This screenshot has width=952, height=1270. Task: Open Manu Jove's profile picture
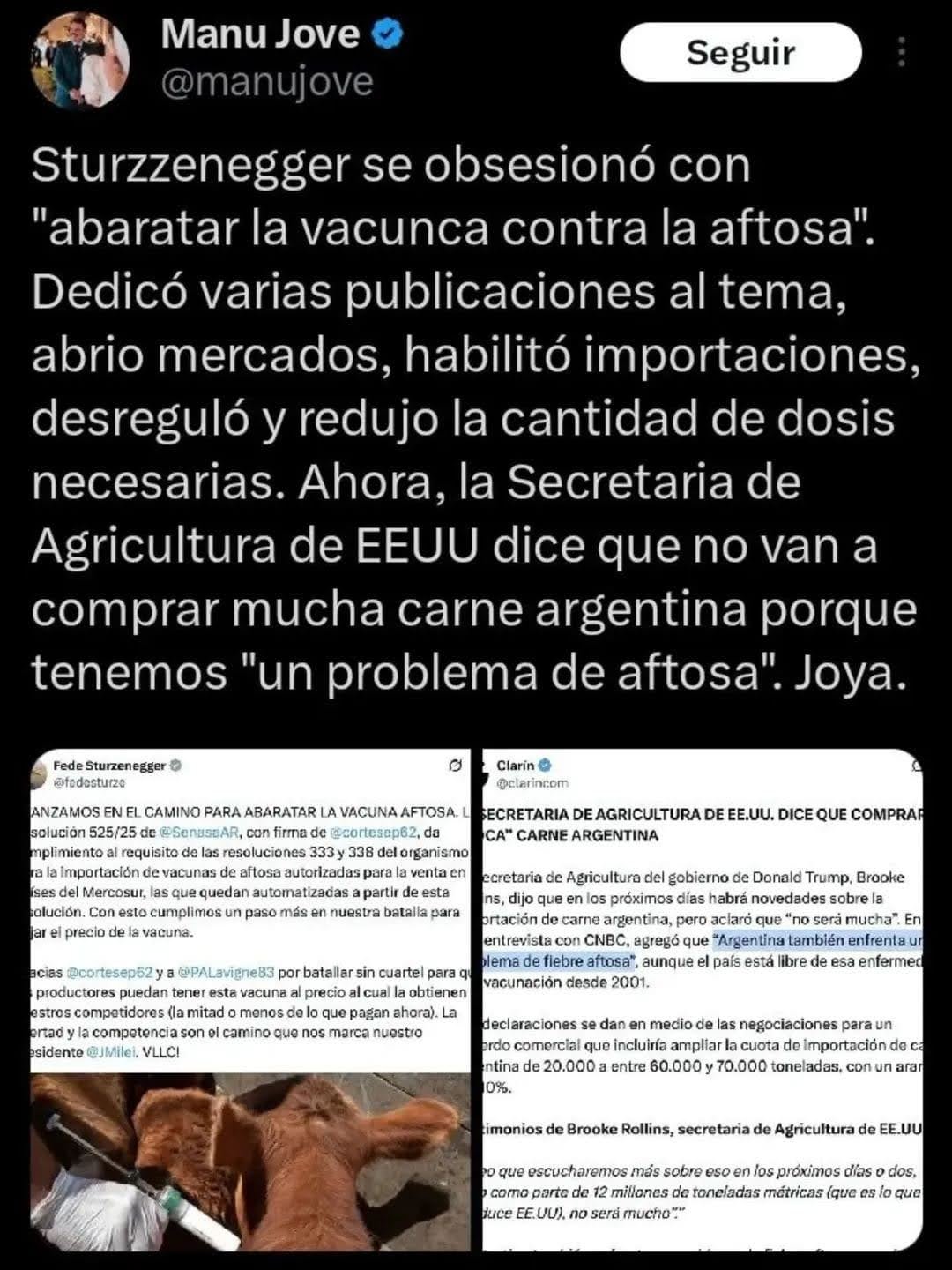click(x=81, y=60)
